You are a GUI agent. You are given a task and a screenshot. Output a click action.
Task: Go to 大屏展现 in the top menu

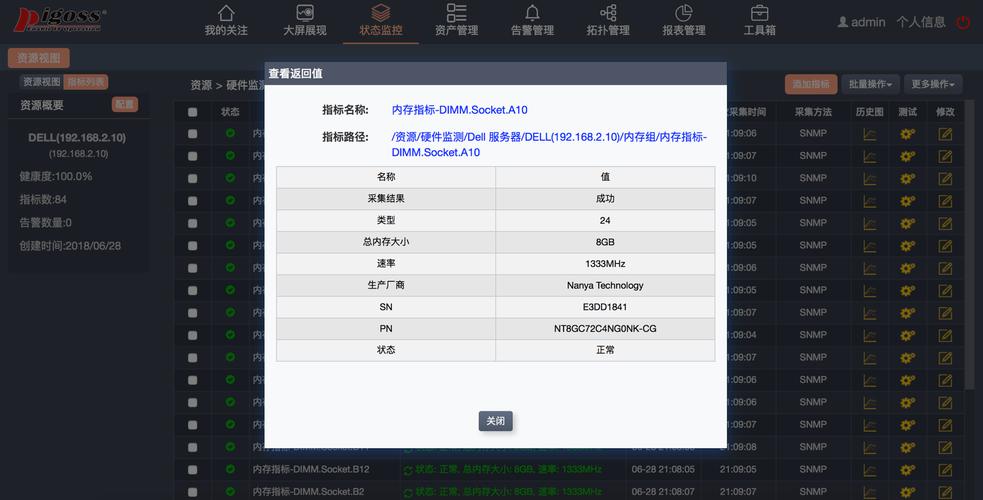[305, 21]
